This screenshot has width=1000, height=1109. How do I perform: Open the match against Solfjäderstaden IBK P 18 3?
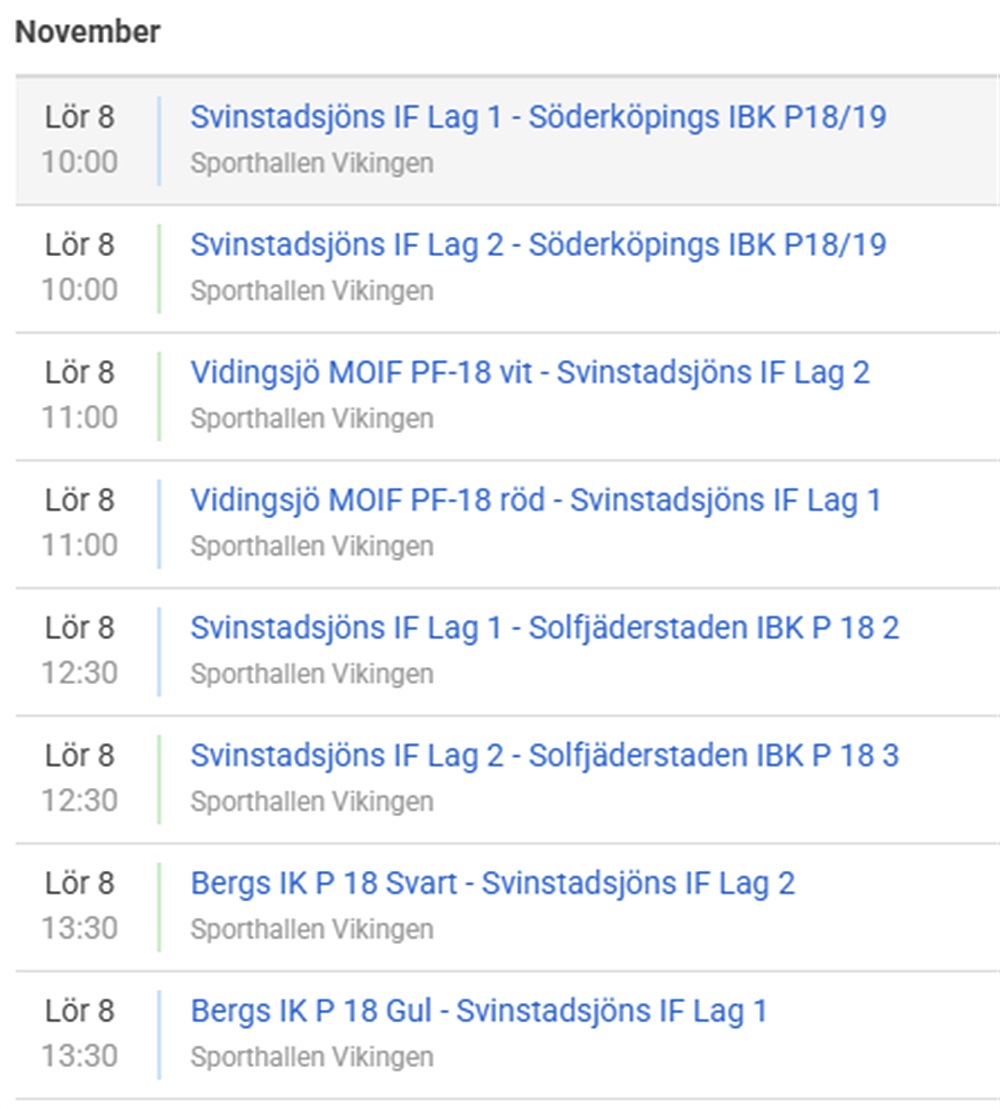[x=545, y=755]
